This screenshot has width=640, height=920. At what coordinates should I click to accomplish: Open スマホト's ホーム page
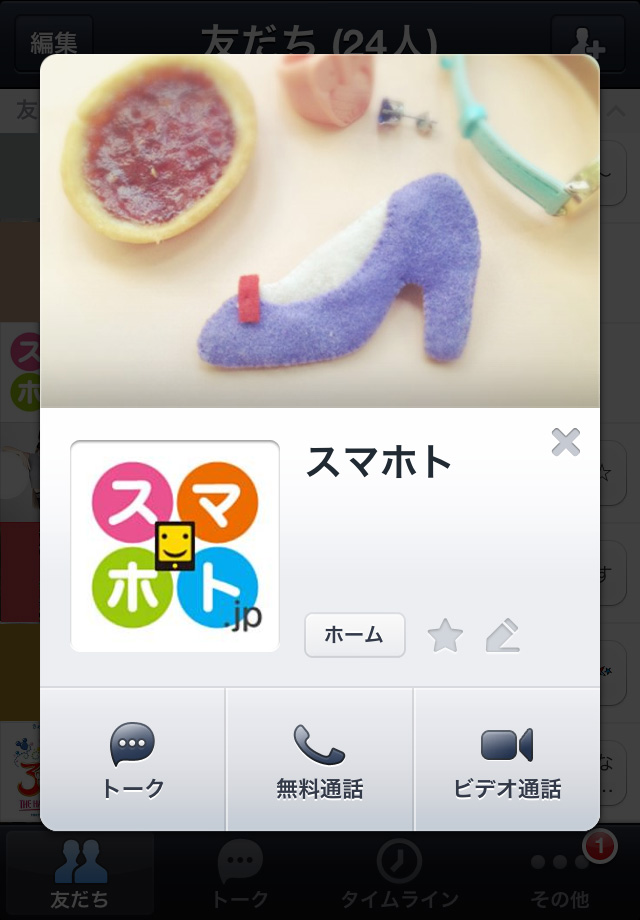(354, 635)
